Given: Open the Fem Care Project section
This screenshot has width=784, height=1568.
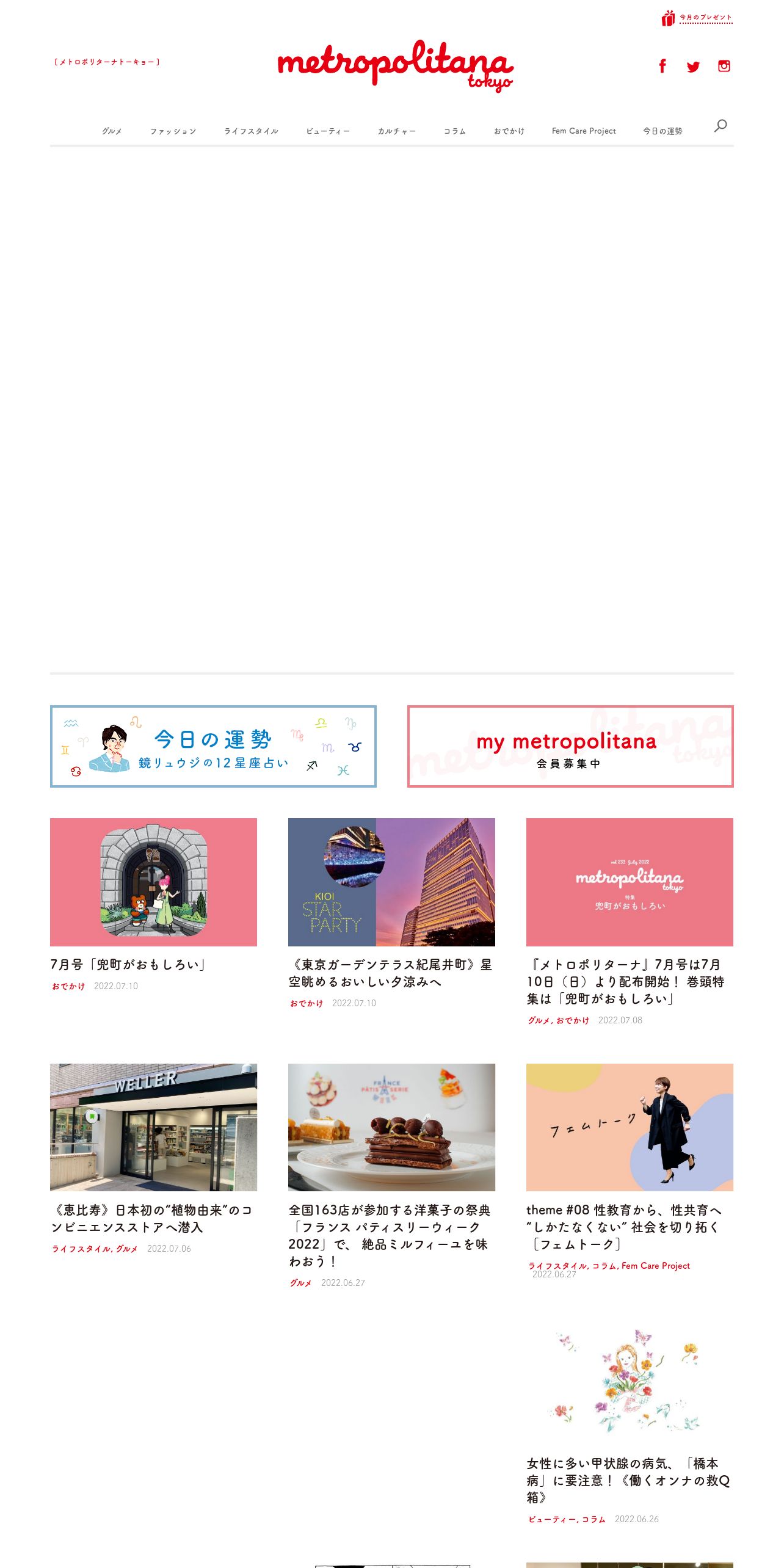Looking at the screenshot, I should coord(584,131).
